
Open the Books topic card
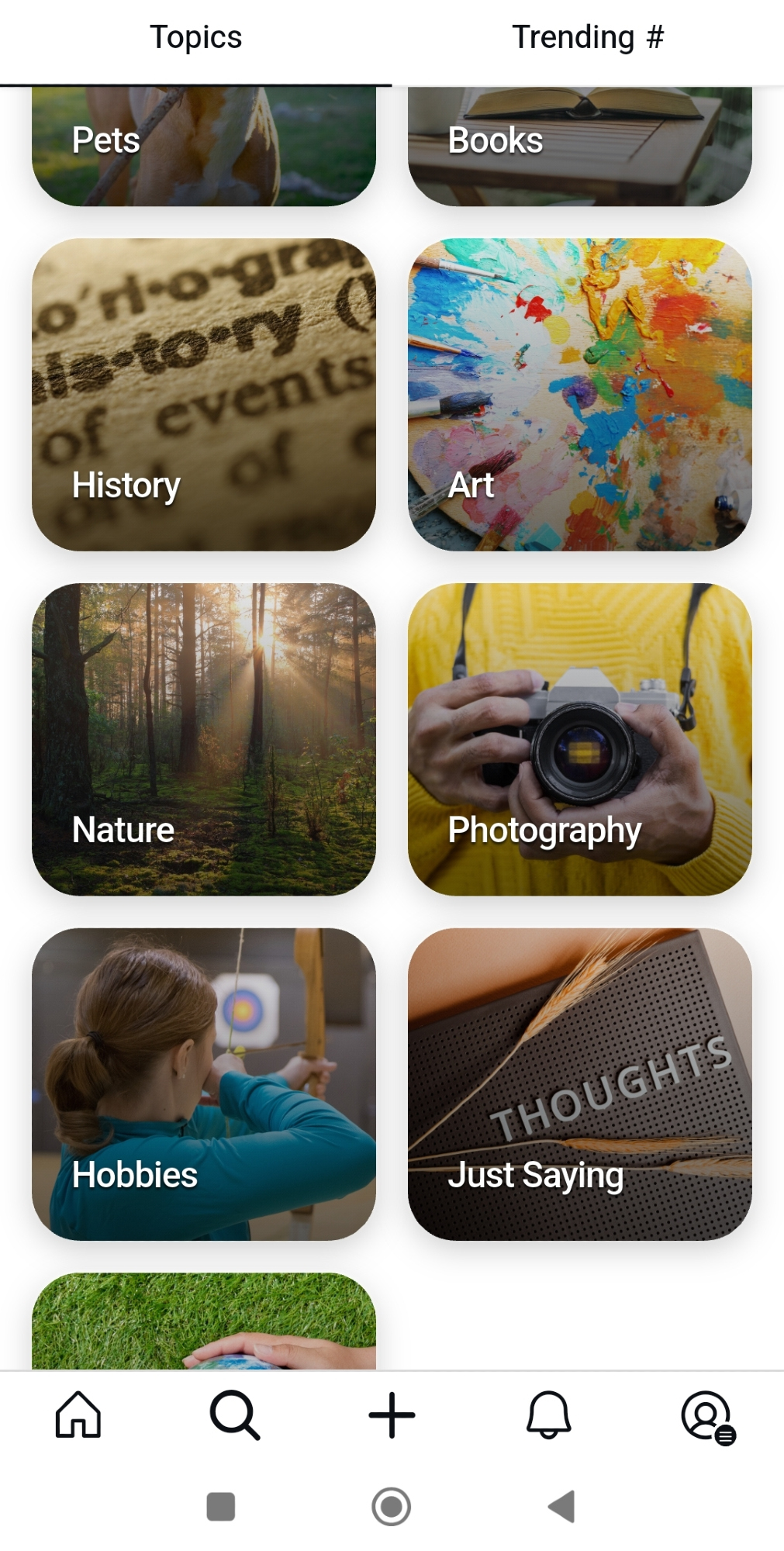pos(579,147)
